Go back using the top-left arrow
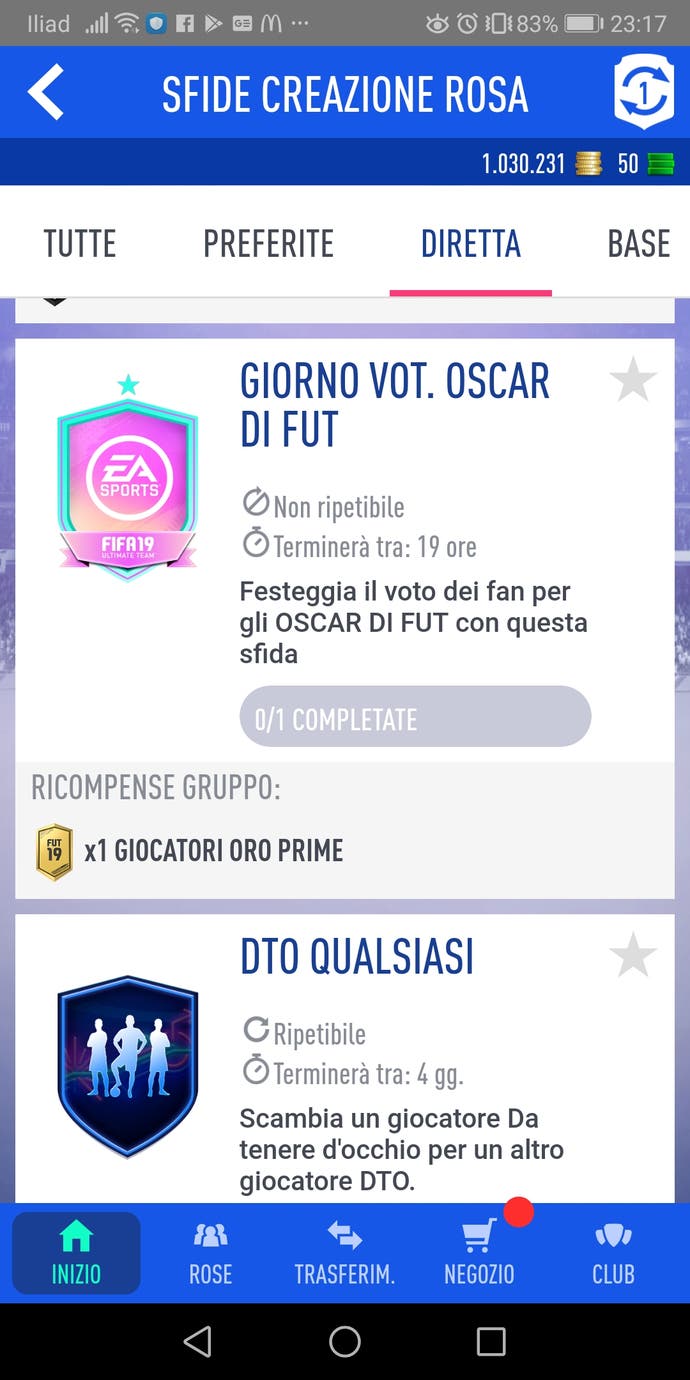The image size is (690, 1380). (46, 92)
